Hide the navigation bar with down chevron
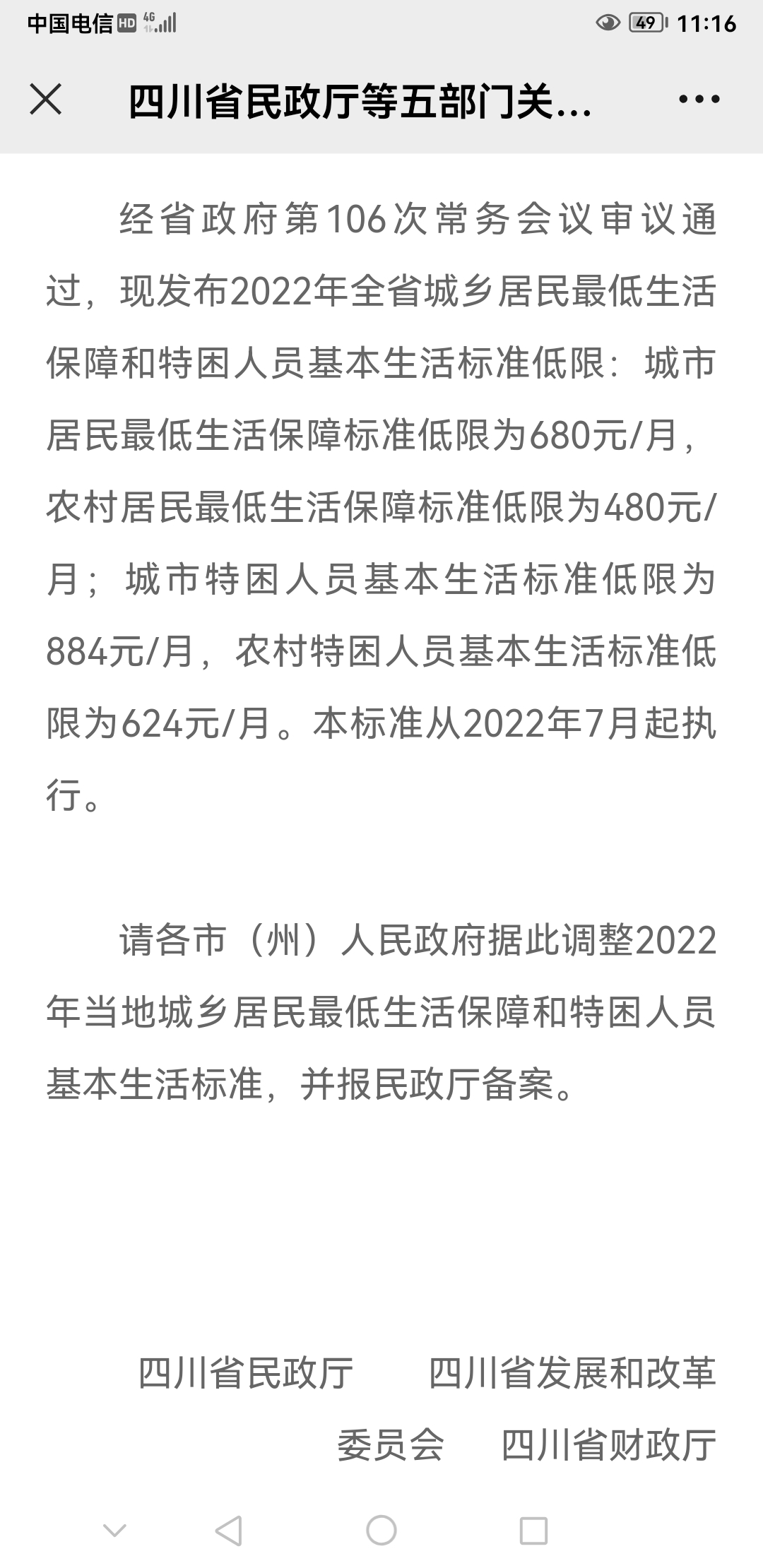This screenshot has height=1568, width=763. pos(114,1531)
